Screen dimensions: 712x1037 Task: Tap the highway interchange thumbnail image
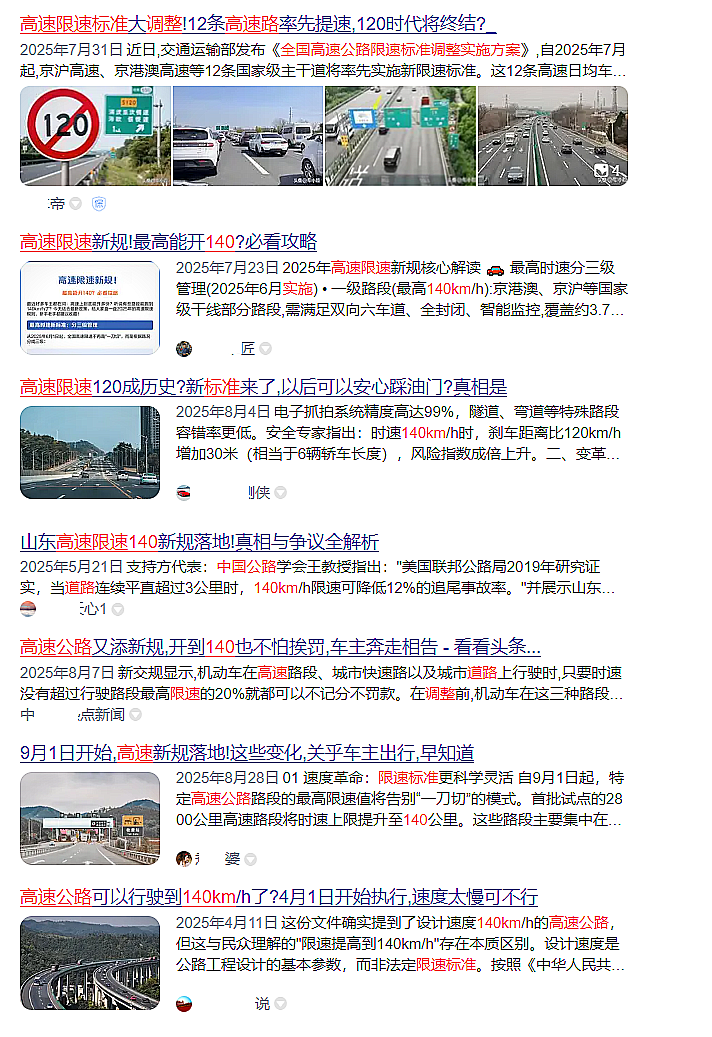pos(89,963)
